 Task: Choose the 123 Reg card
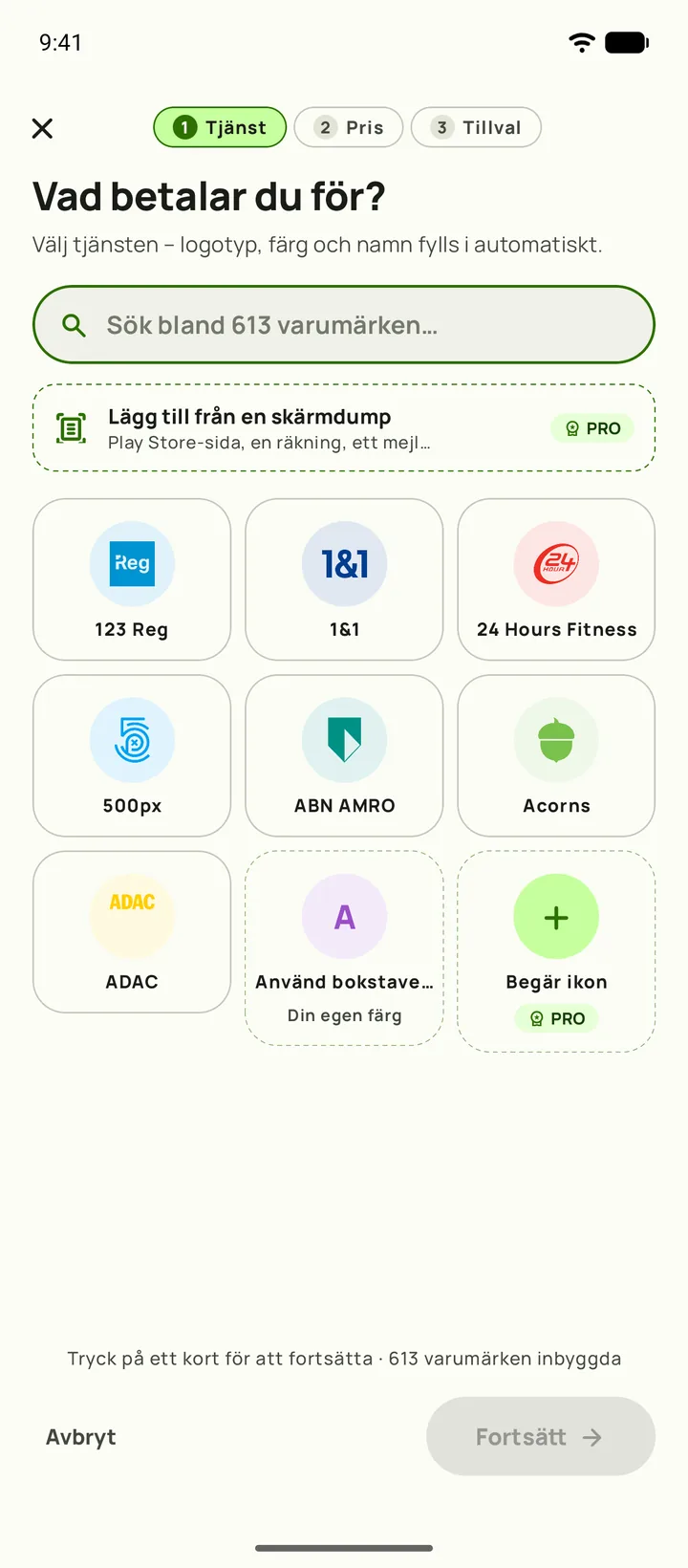coord(132,579)
